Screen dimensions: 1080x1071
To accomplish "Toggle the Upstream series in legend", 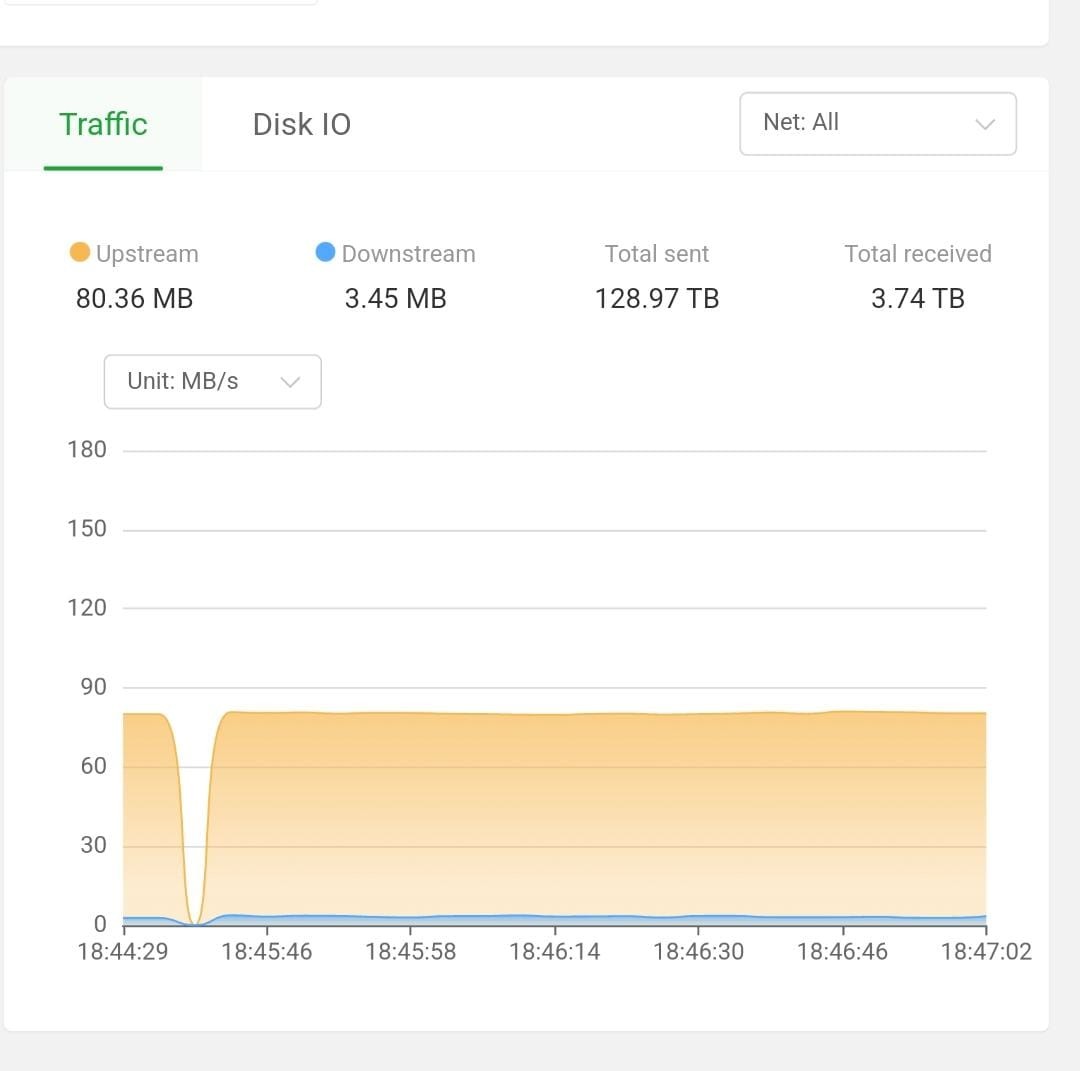I will tap(134, 253).
